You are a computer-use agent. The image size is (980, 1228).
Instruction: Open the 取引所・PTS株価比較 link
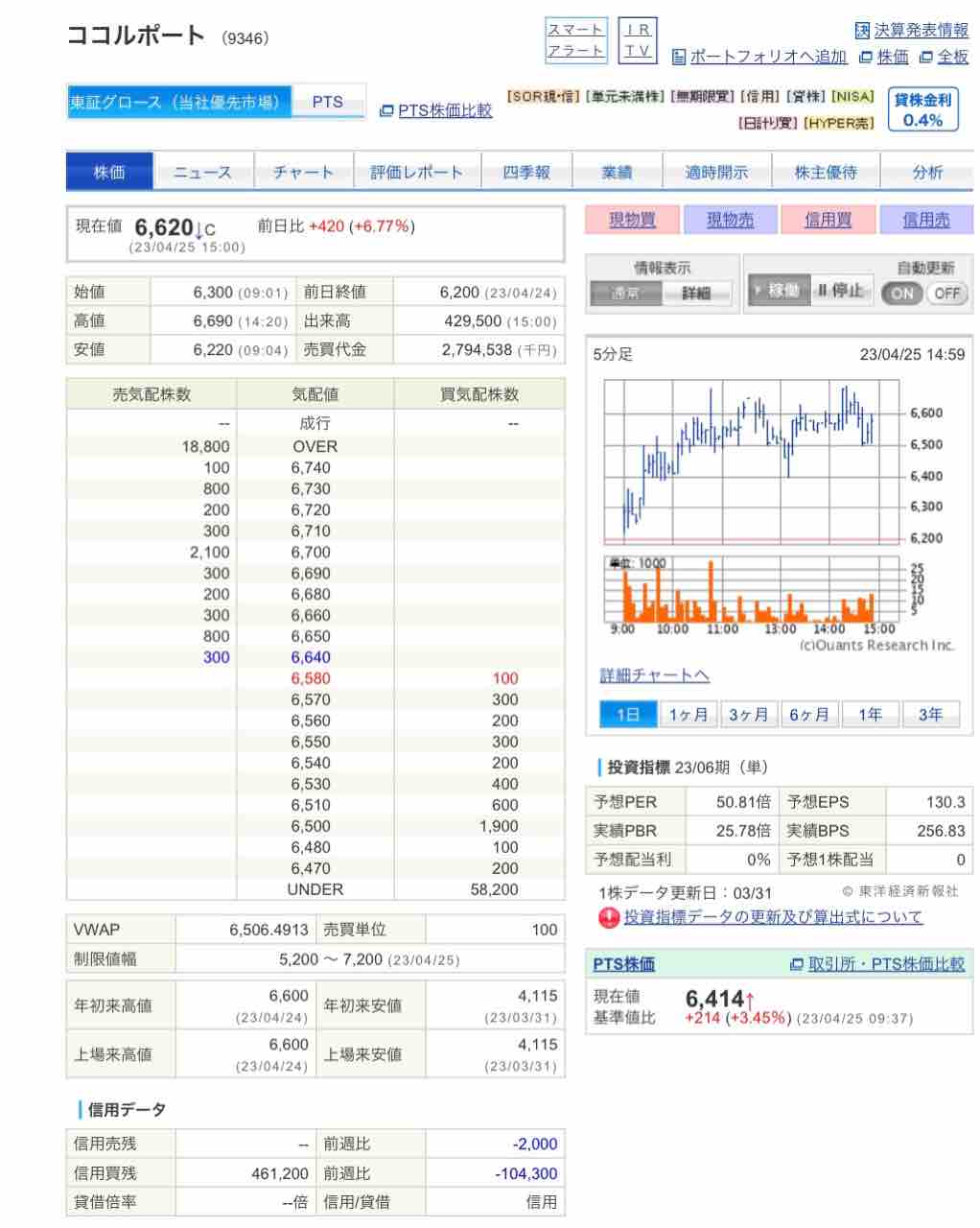point(886,964)
